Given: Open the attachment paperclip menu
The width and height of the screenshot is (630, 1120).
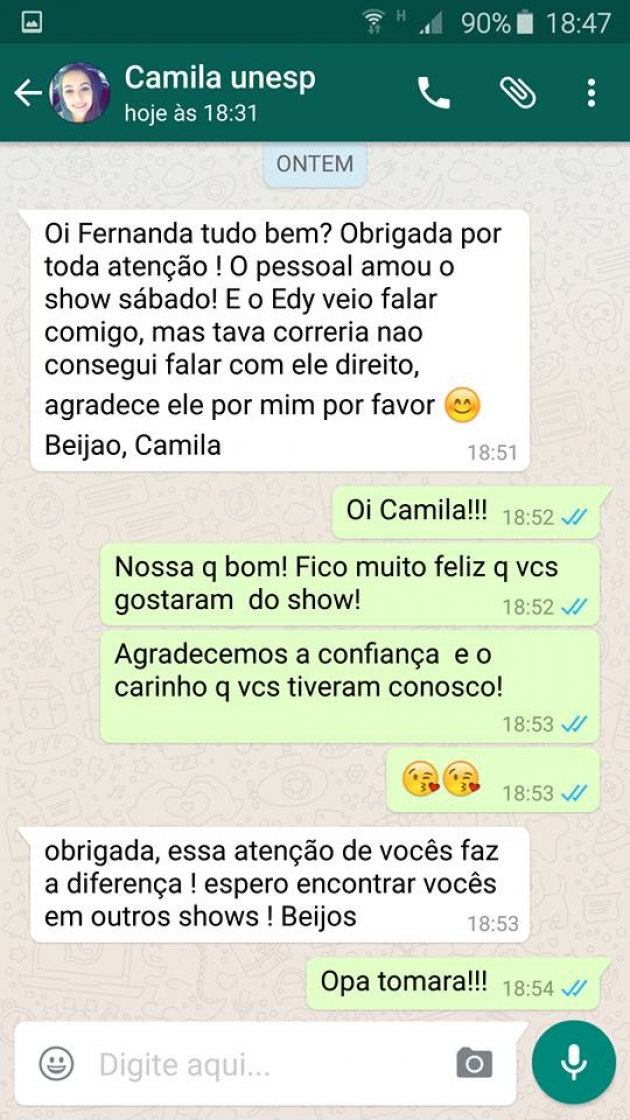Looking at the screenshot, I should point(518,93).
